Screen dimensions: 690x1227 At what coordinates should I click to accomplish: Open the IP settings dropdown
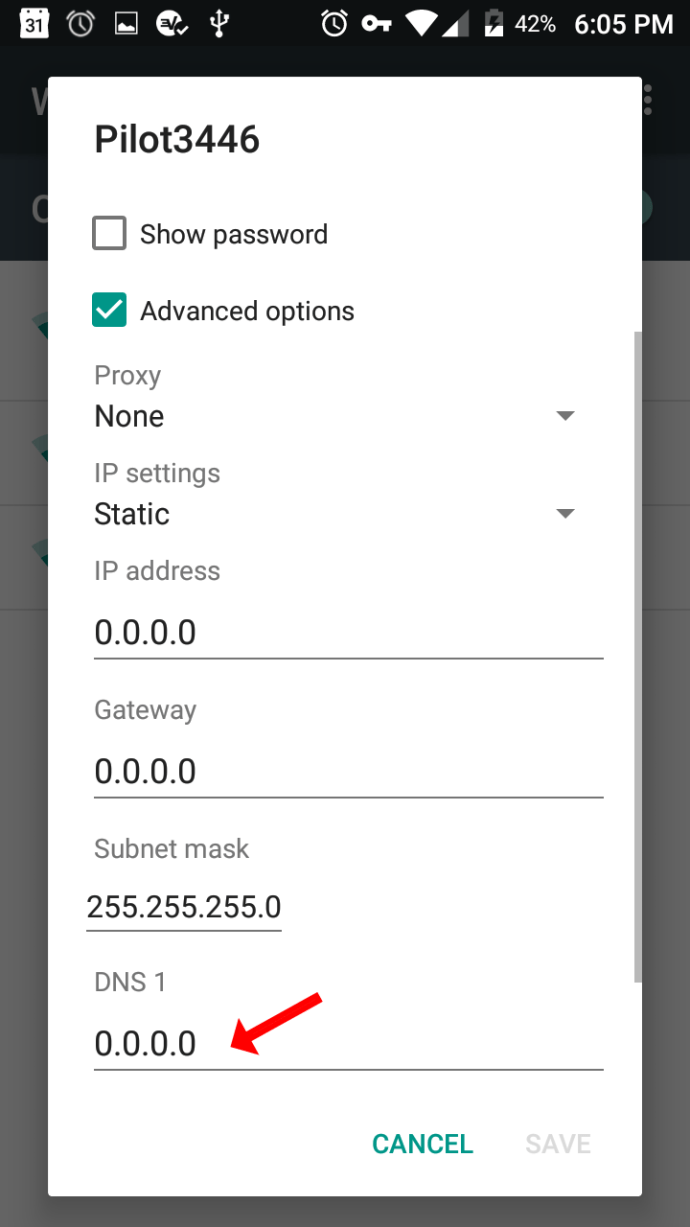tap(335, 514)
